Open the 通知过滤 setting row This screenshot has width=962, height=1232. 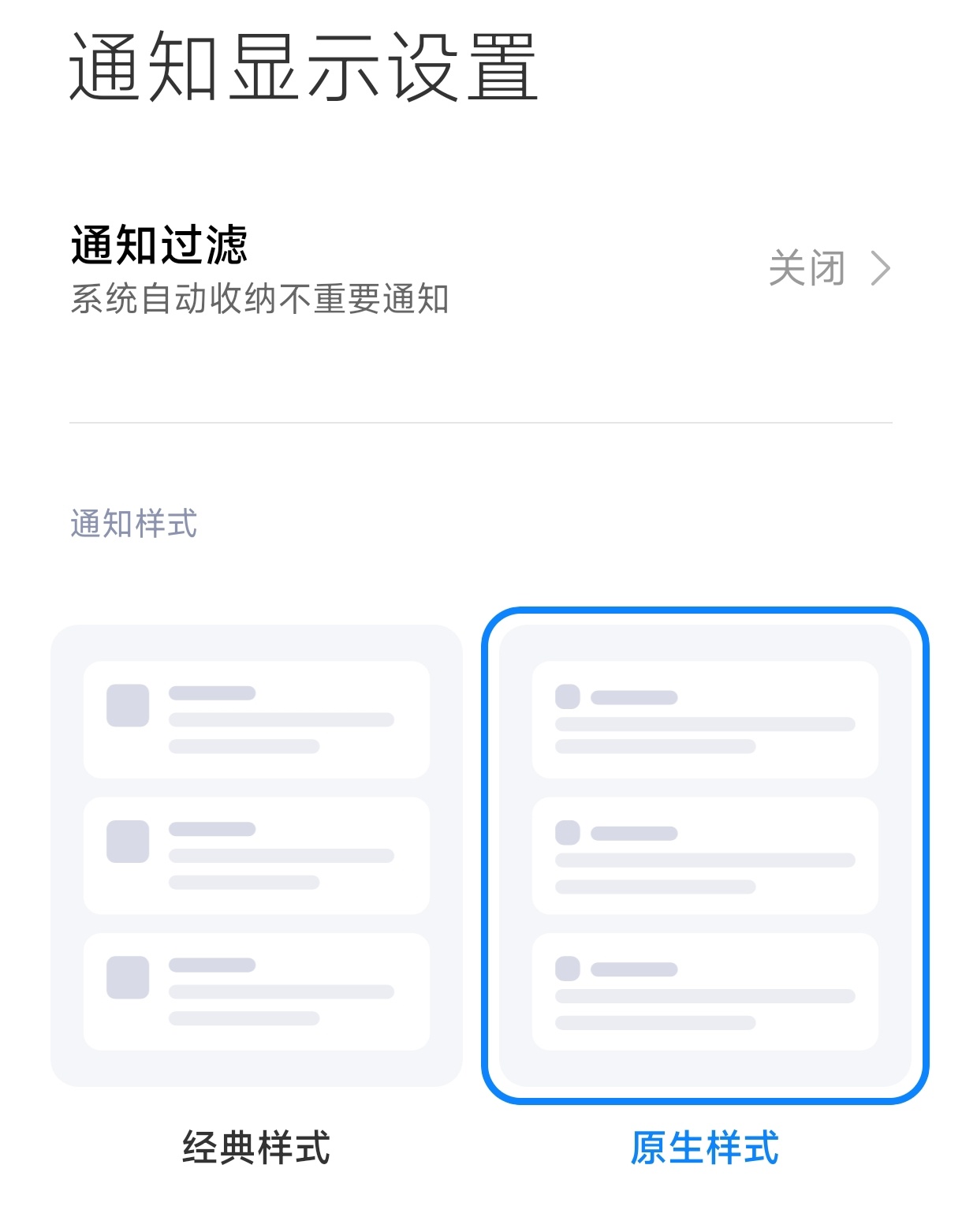(x=479, y=269)
